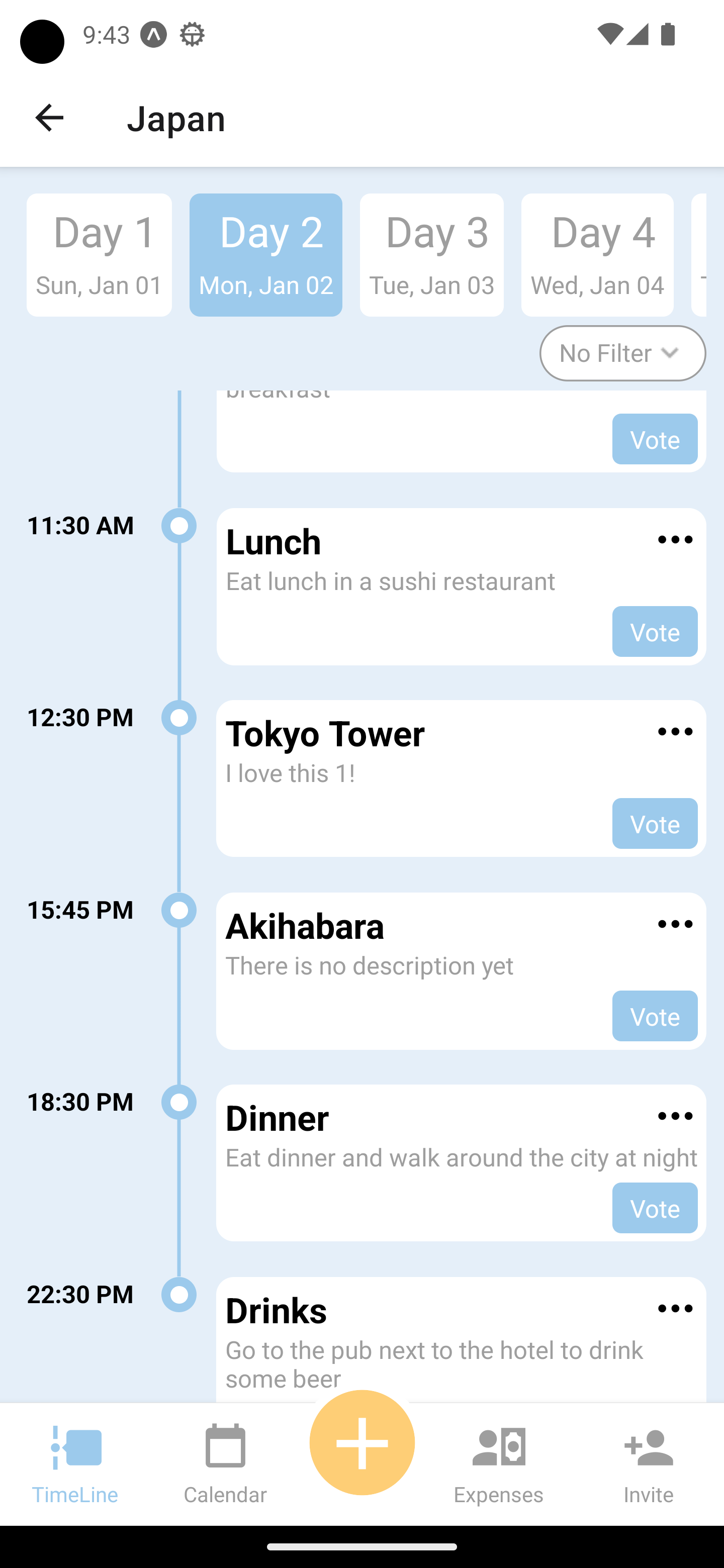This screenshot has width=724, height=1568.
Task: Switch to the Calendar tab
Action: (225, 1464)
